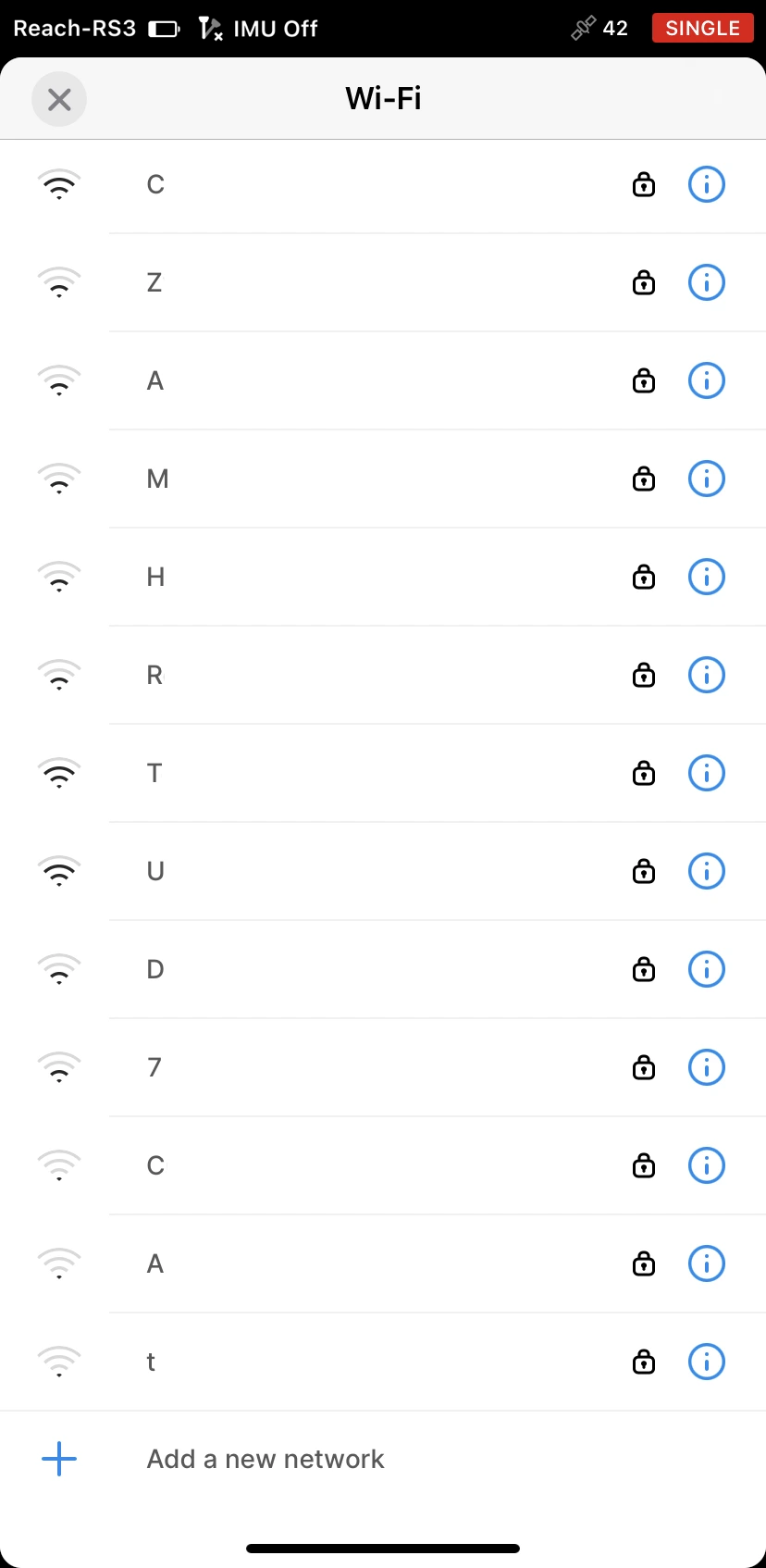
Task: Open info icon for lowercase t network
Action: (707, 1362)
